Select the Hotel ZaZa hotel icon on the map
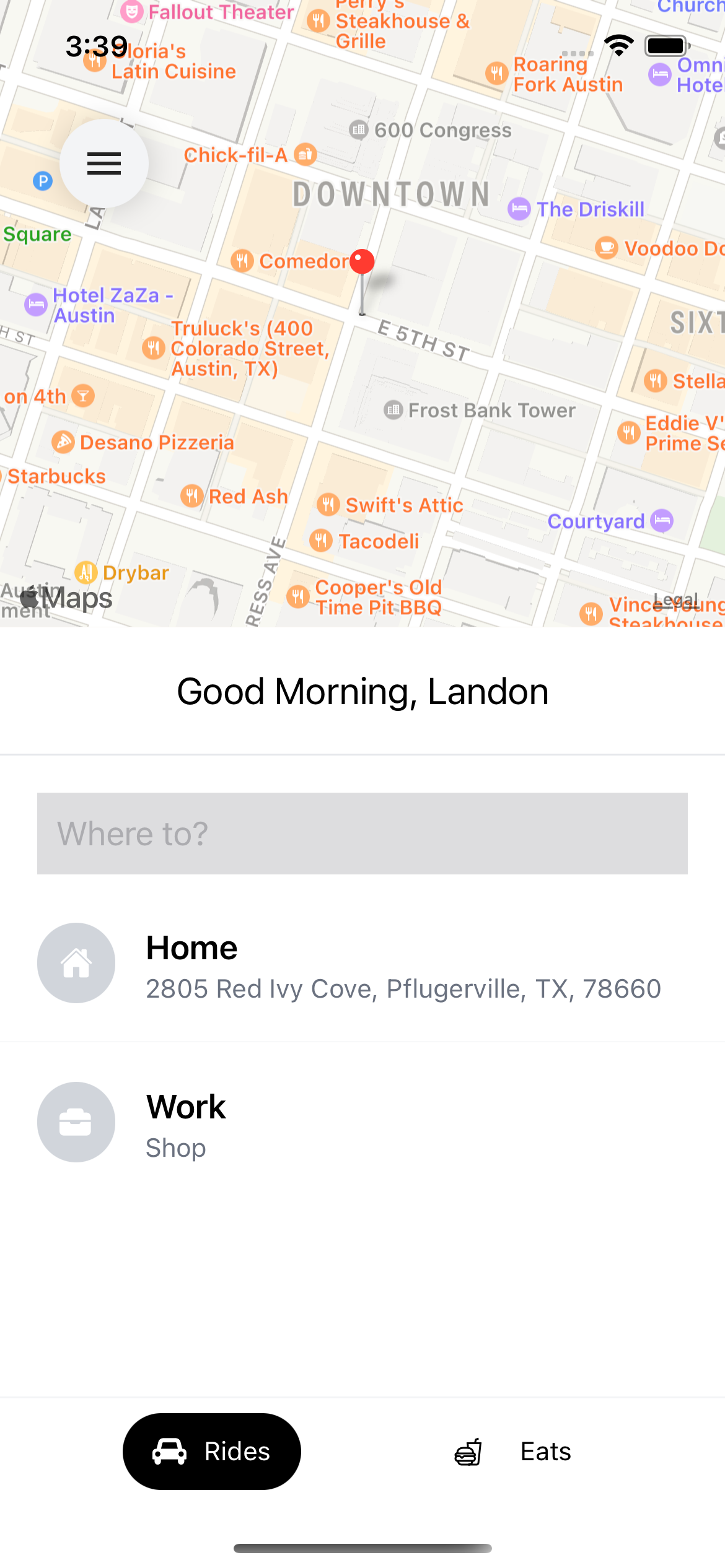Viewport: 725px width, 1568px height. click(x=37, y=305)
